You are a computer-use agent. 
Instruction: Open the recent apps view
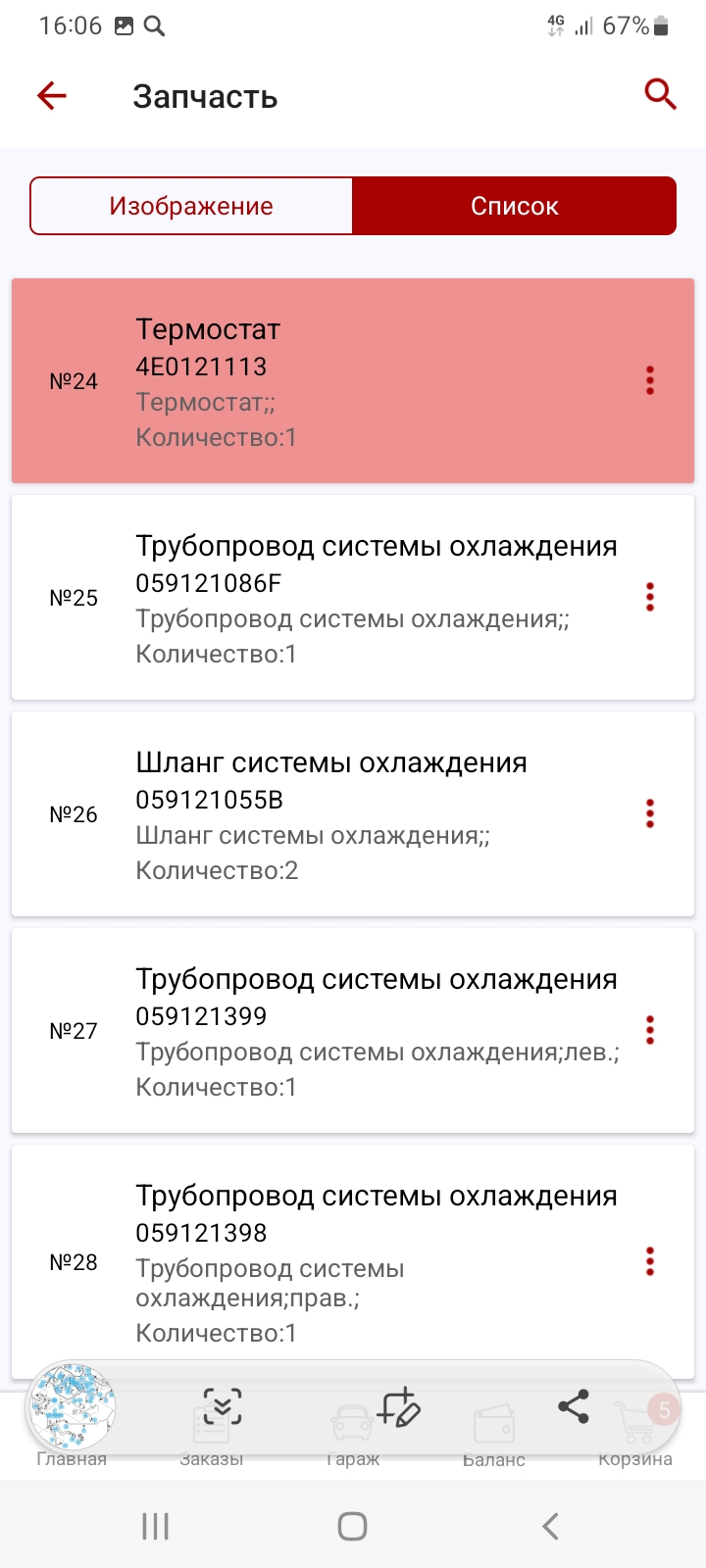[x=155, y=1526]
